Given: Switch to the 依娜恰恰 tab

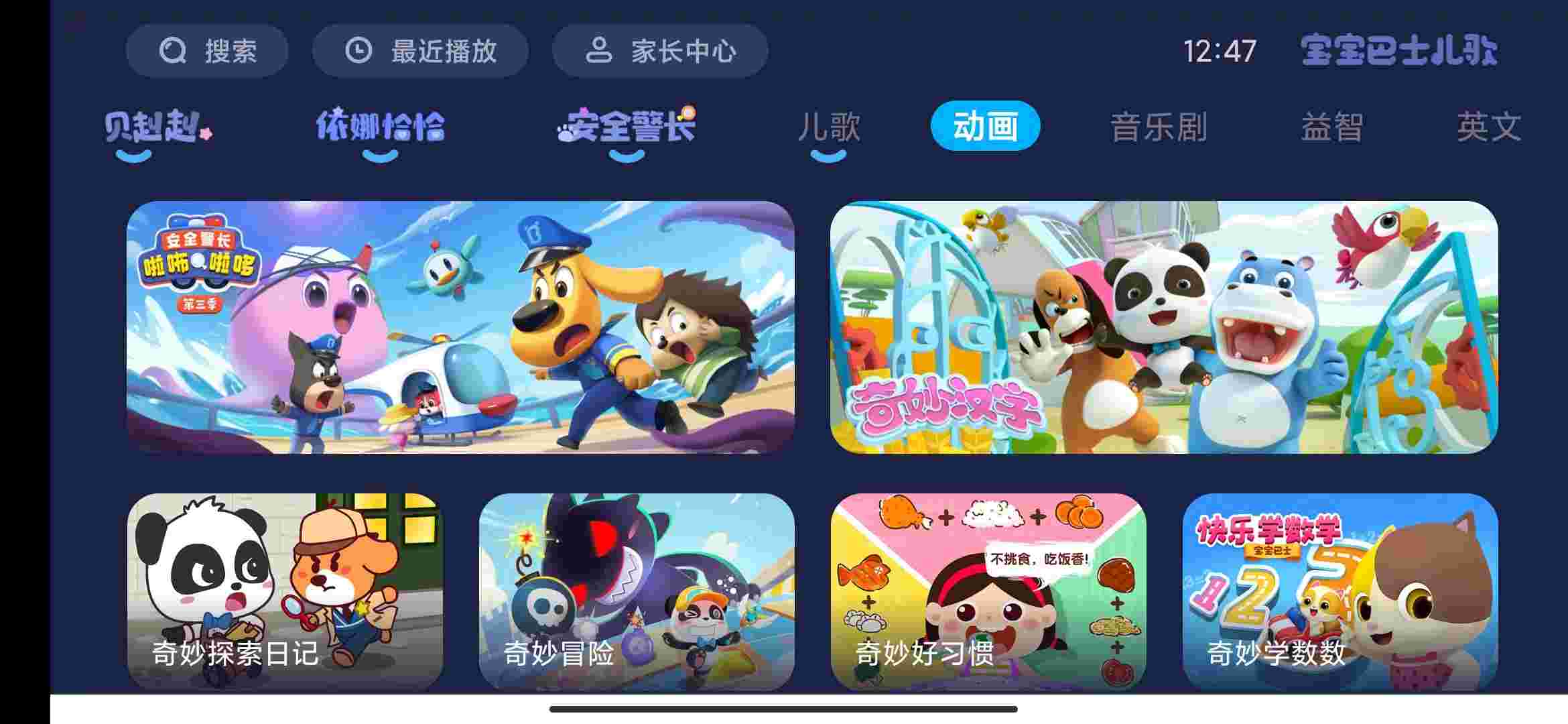Looking at the screenshot, I should coord(380,127).
